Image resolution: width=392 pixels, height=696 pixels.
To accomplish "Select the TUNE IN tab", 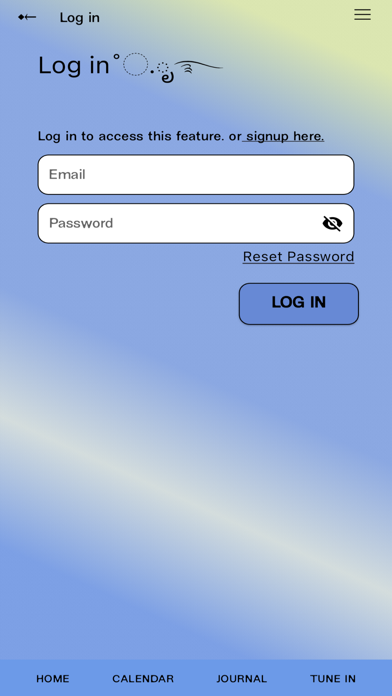I will coord(333,679).
